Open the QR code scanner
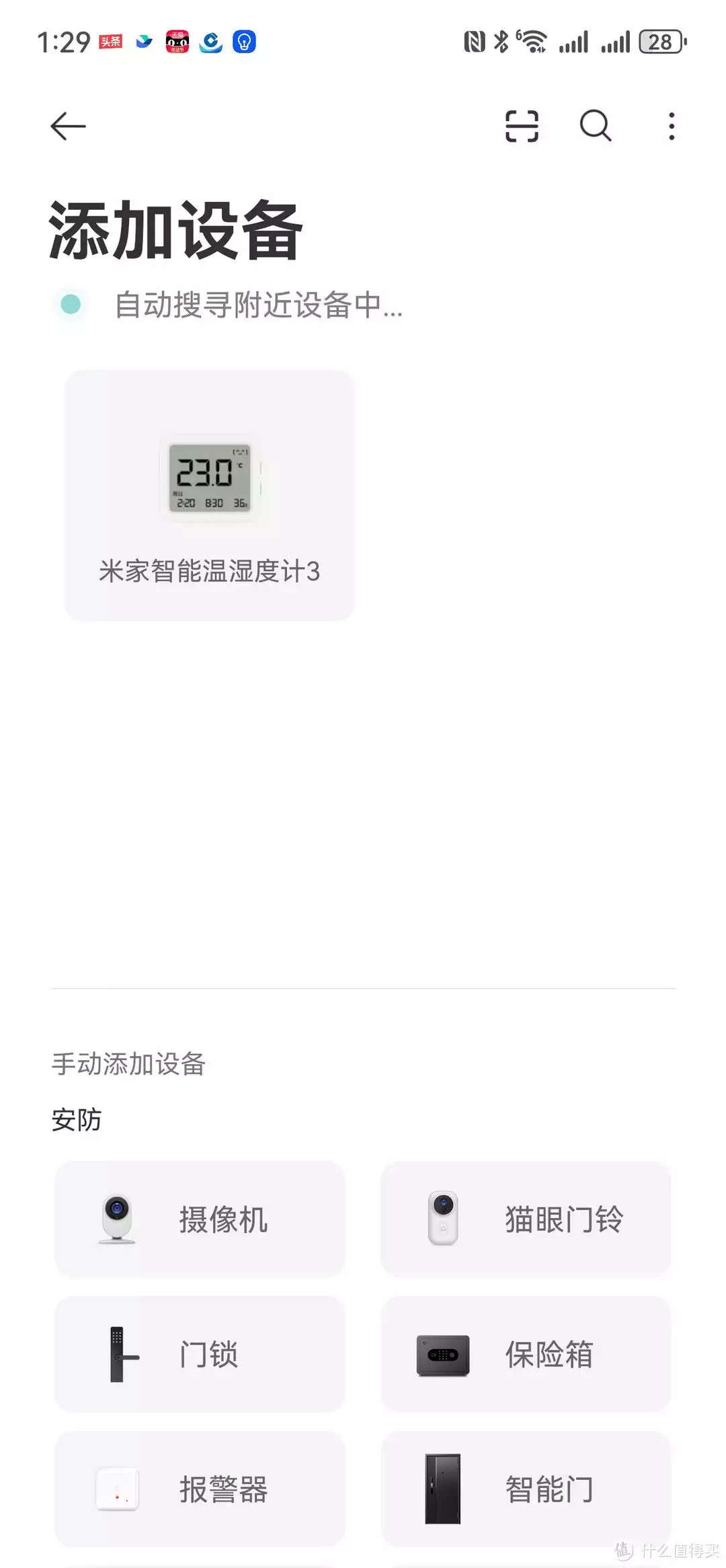Viewport: 726px width, 1568px height. click(522, 126)
